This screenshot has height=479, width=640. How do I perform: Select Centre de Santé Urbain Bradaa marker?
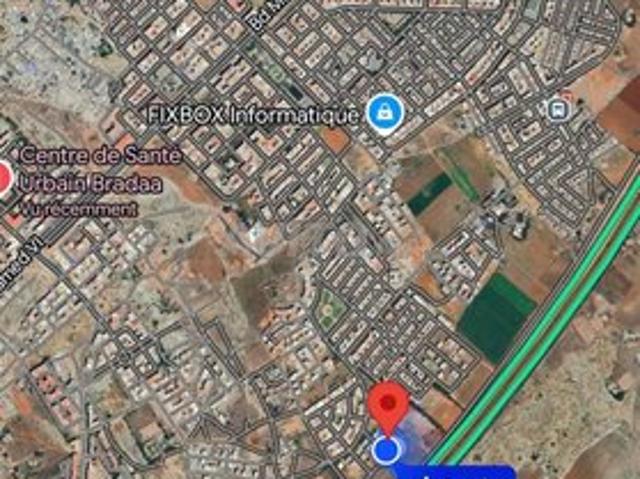point(4,178)
